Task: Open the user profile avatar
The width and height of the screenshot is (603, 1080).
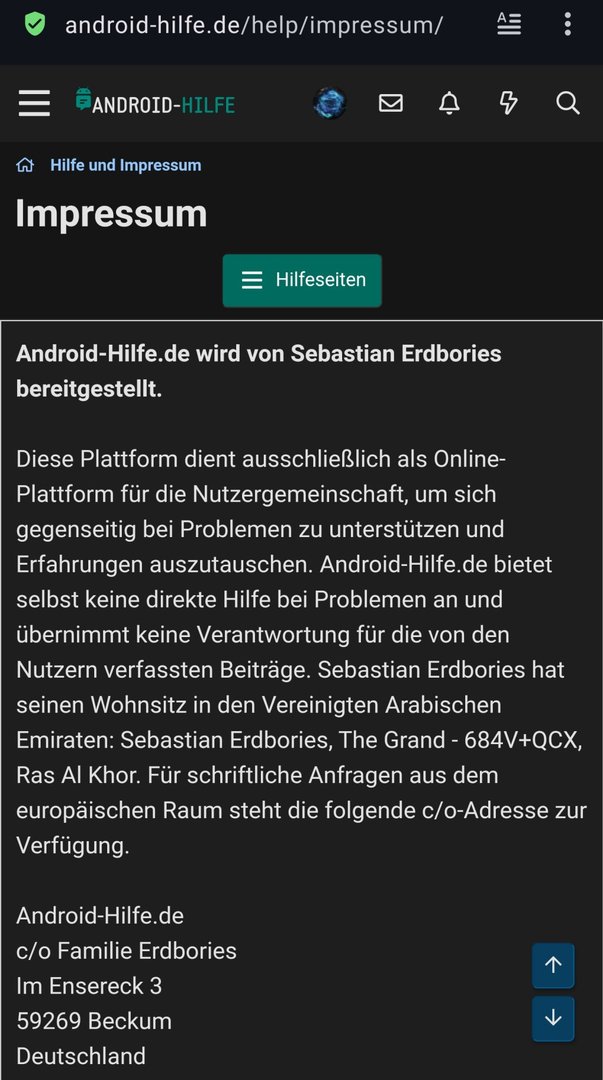Action: (x=329, y=103)
